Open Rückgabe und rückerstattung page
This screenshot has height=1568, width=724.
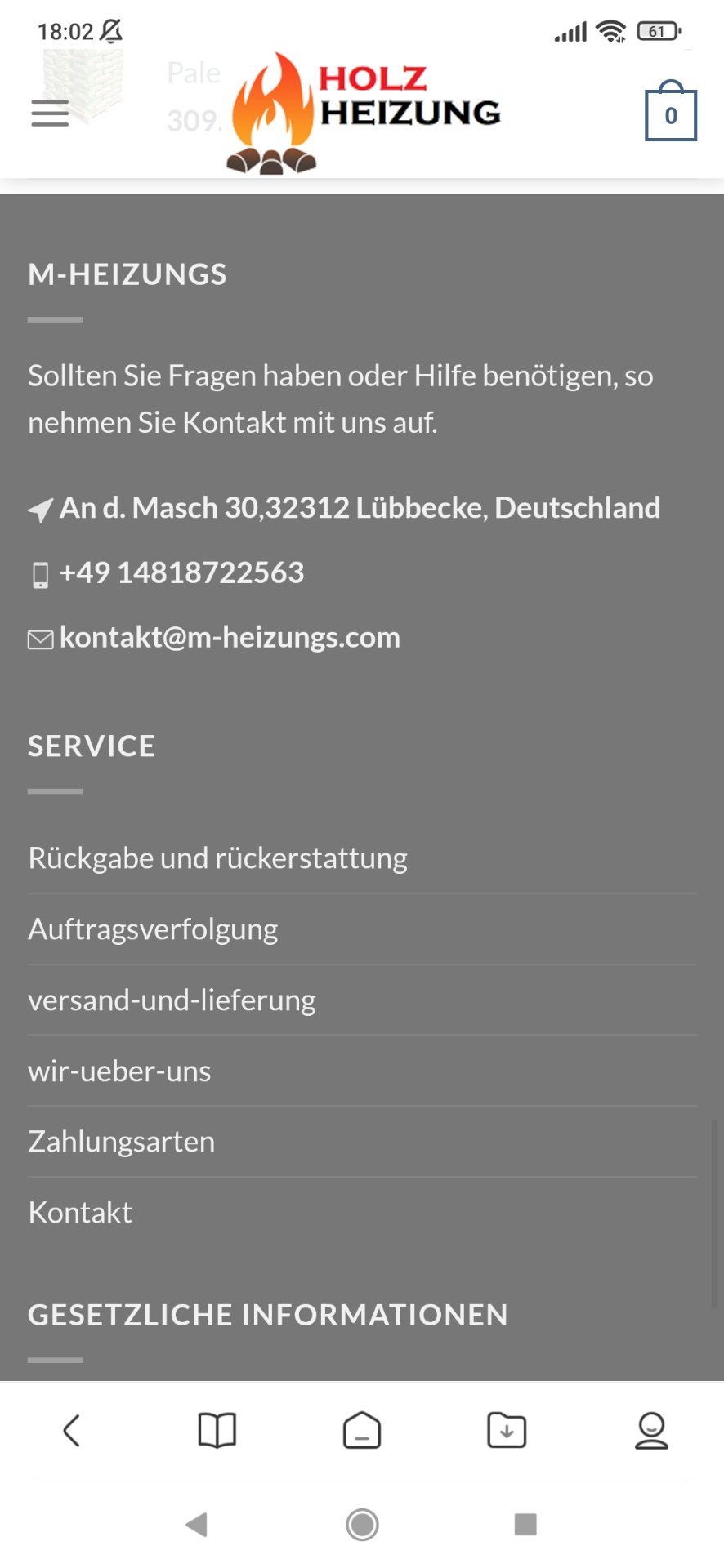pos(217,857)
